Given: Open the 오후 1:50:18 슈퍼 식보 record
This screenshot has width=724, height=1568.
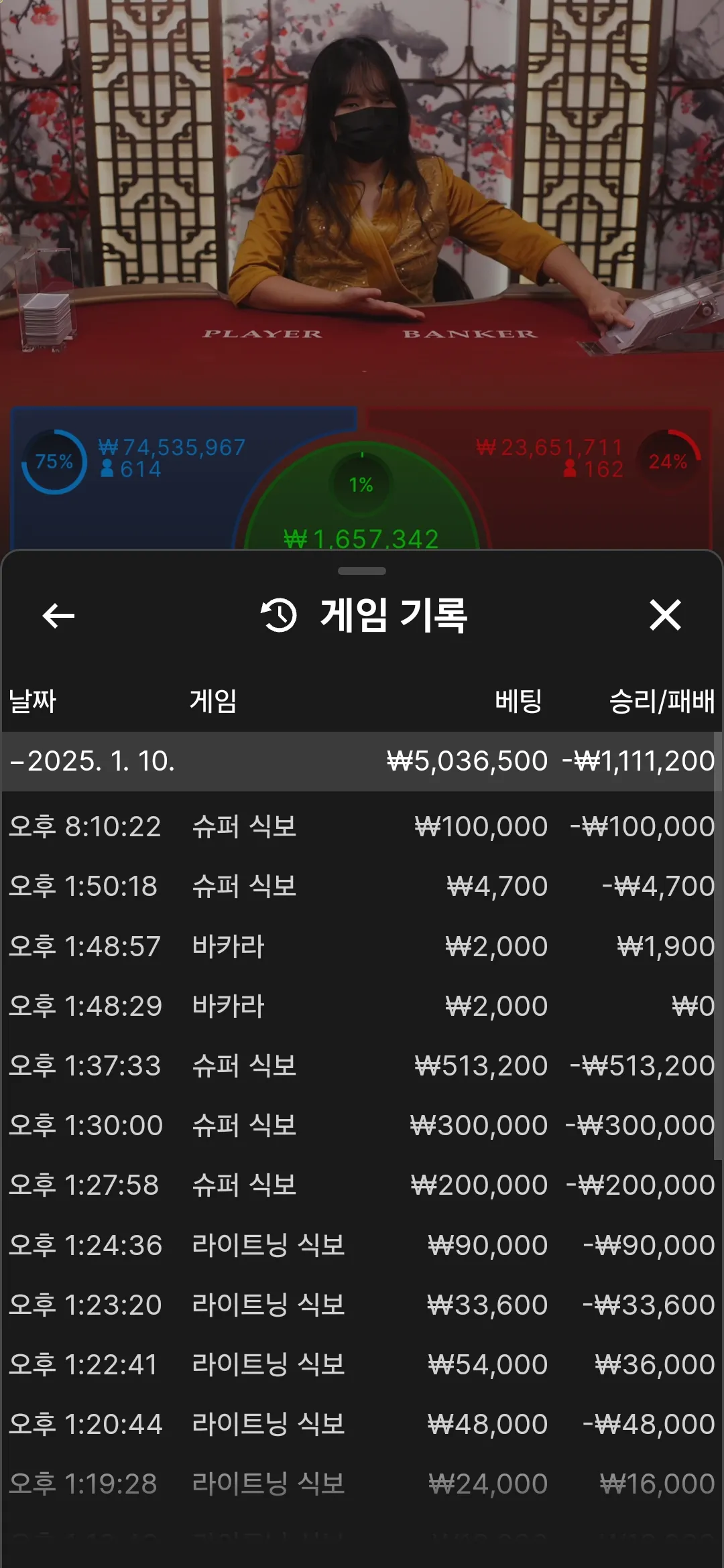Looking at the screenshot, I should point(362,886).
